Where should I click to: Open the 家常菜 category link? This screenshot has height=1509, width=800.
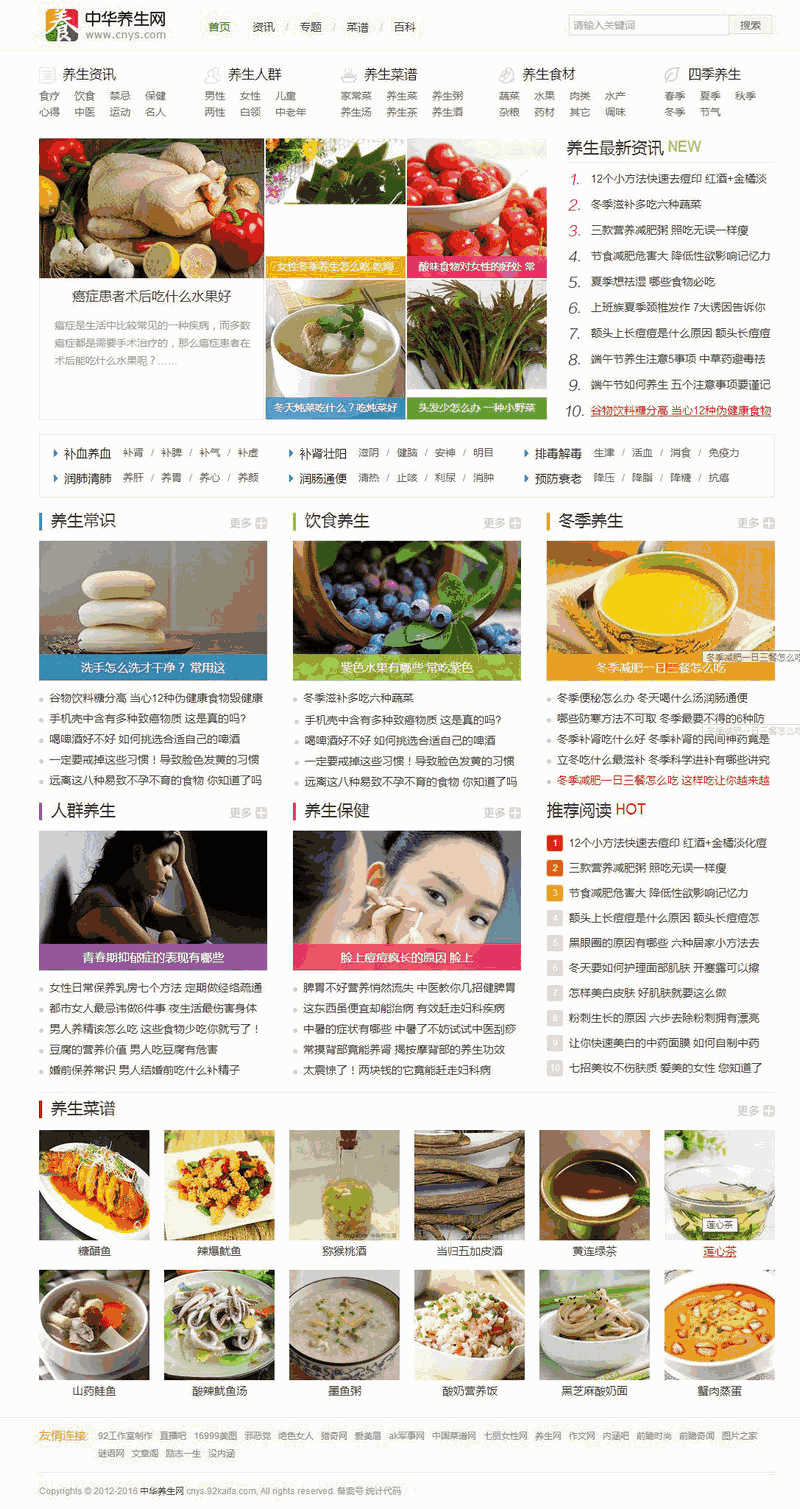tap(356, 96)
